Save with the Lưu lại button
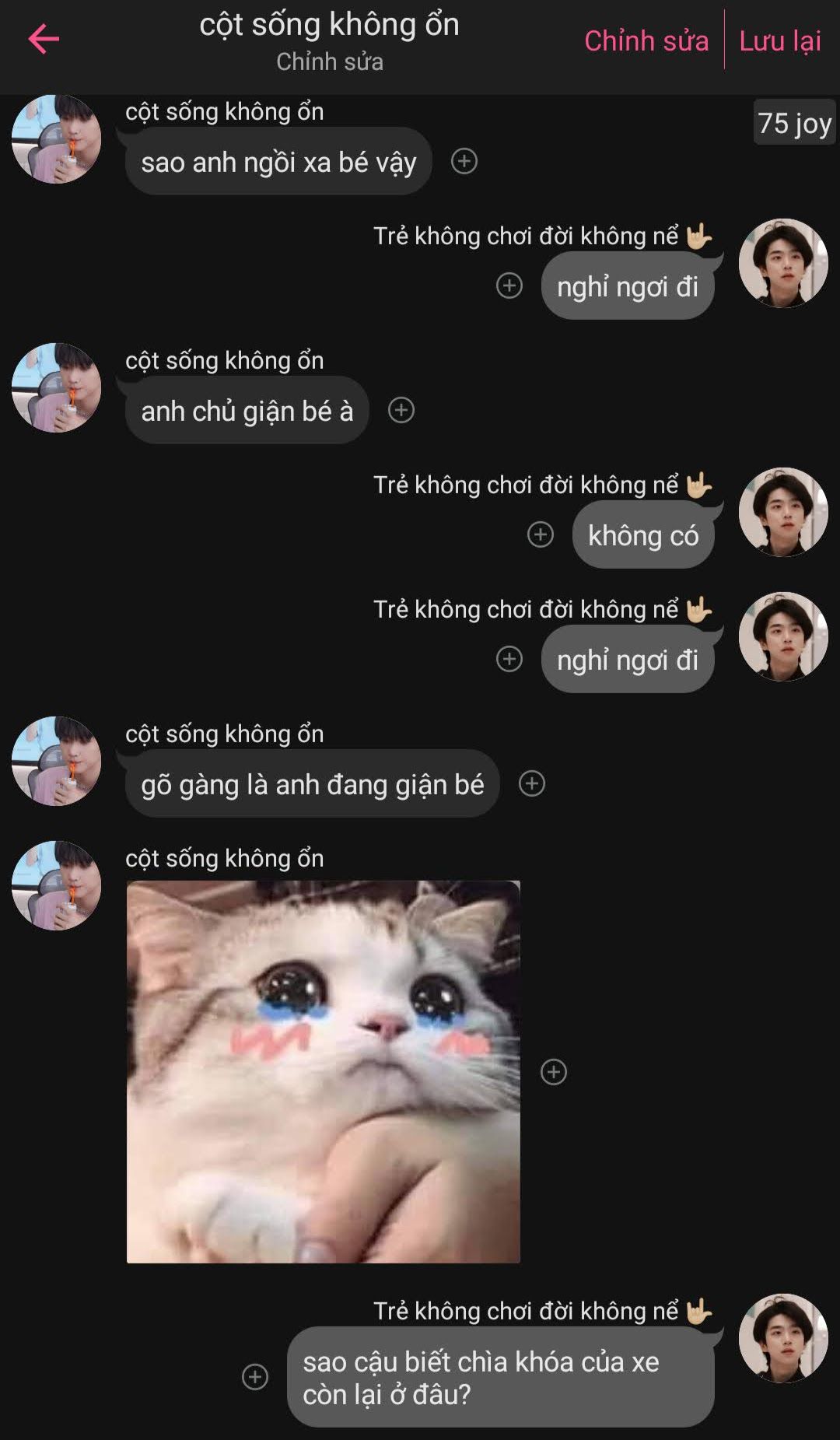840x1440 pixels. coord(779,40)
